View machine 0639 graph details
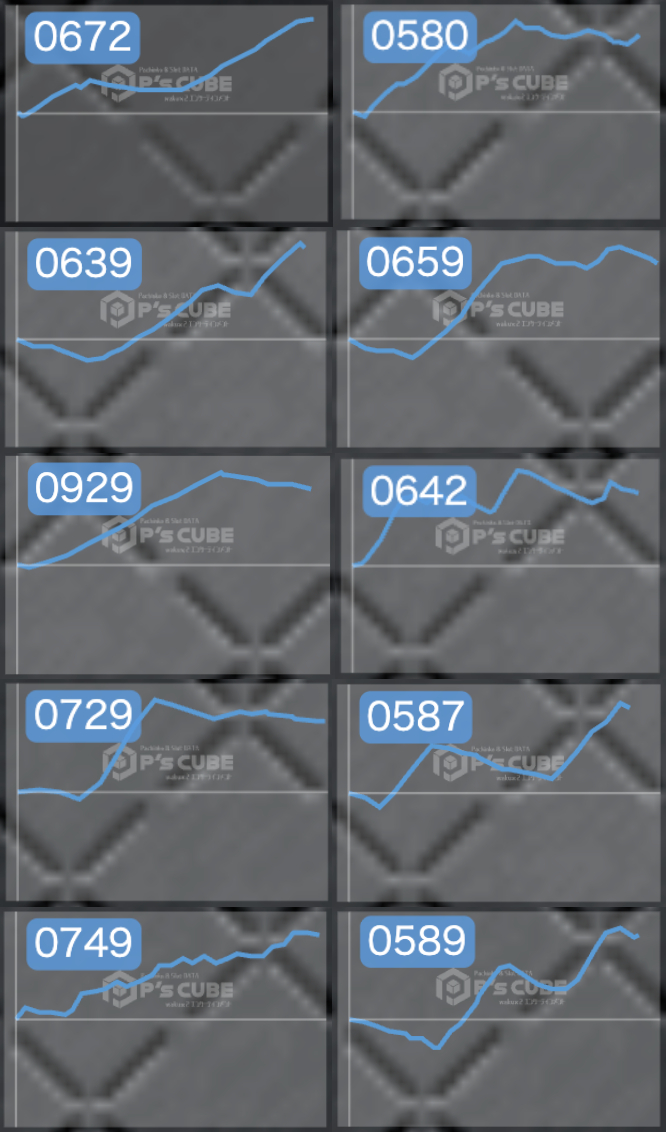This screenshot has width=666, height=1132. pyautogui.click(x=167, y=340)
